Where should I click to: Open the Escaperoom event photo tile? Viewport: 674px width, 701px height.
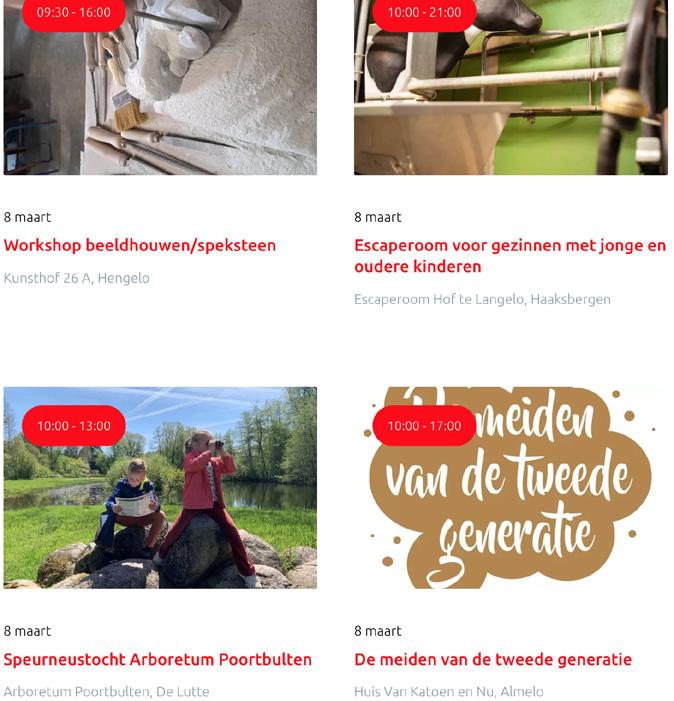point(511,87)
